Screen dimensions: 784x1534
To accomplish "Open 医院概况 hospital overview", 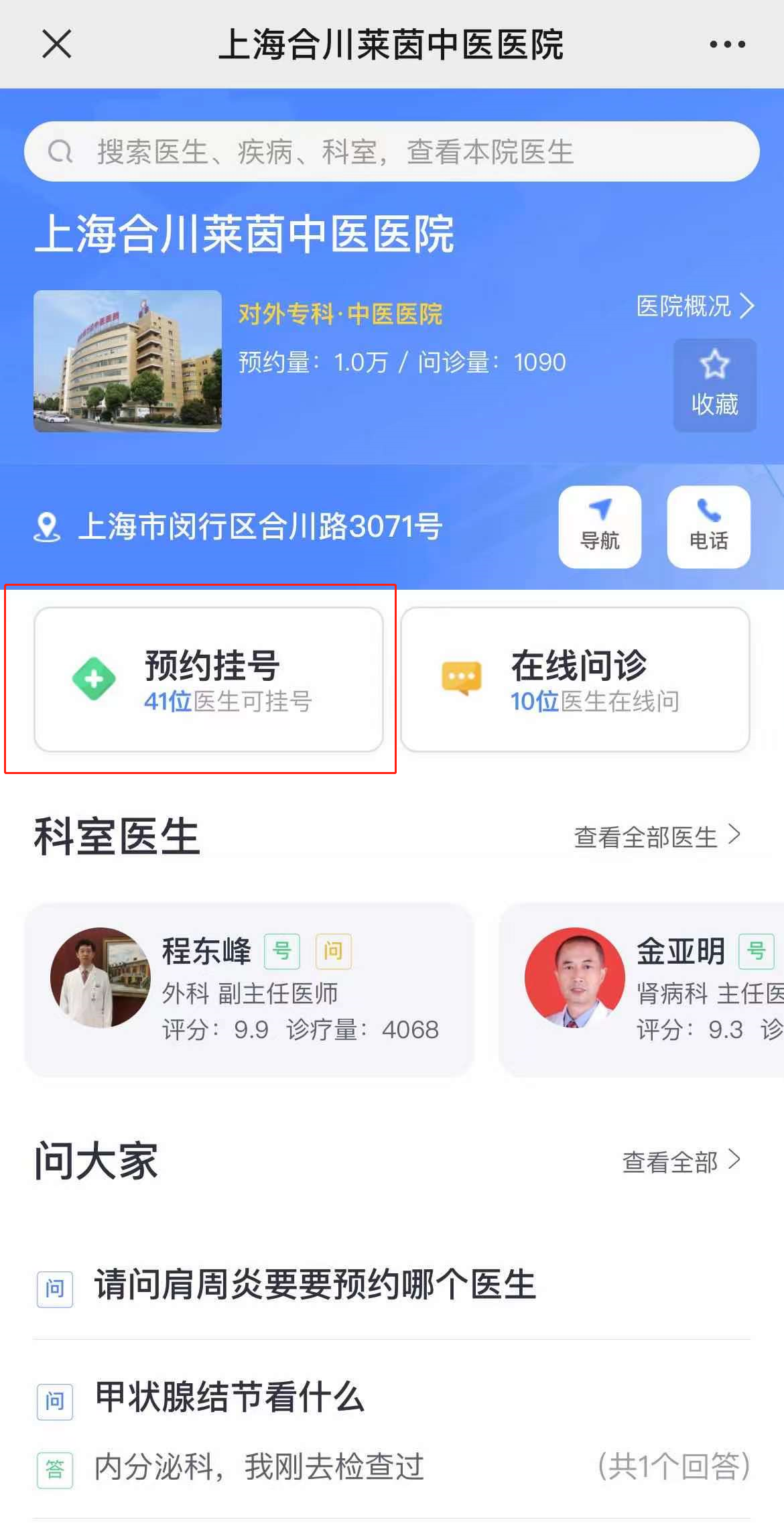I will tap(694, 306).
